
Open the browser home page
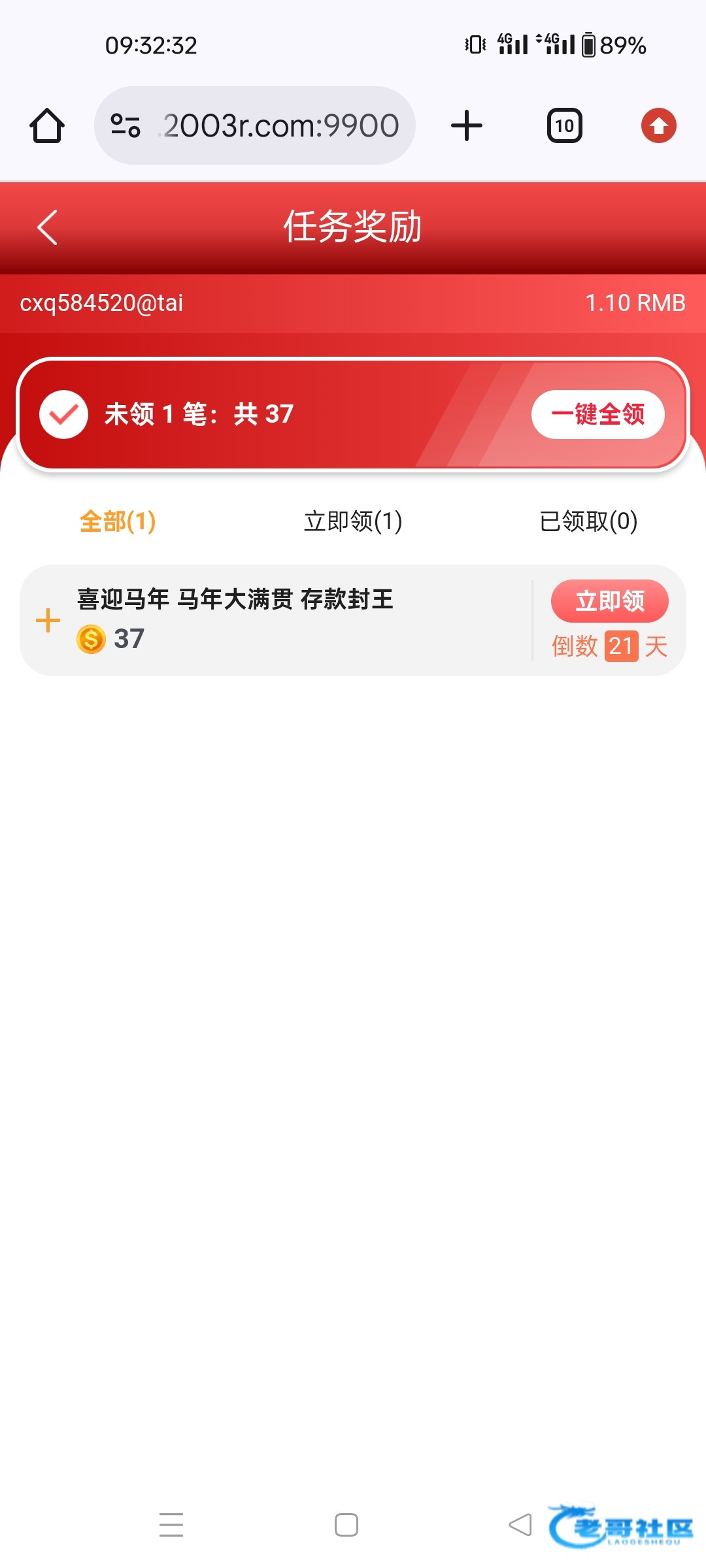click(47, 125)
